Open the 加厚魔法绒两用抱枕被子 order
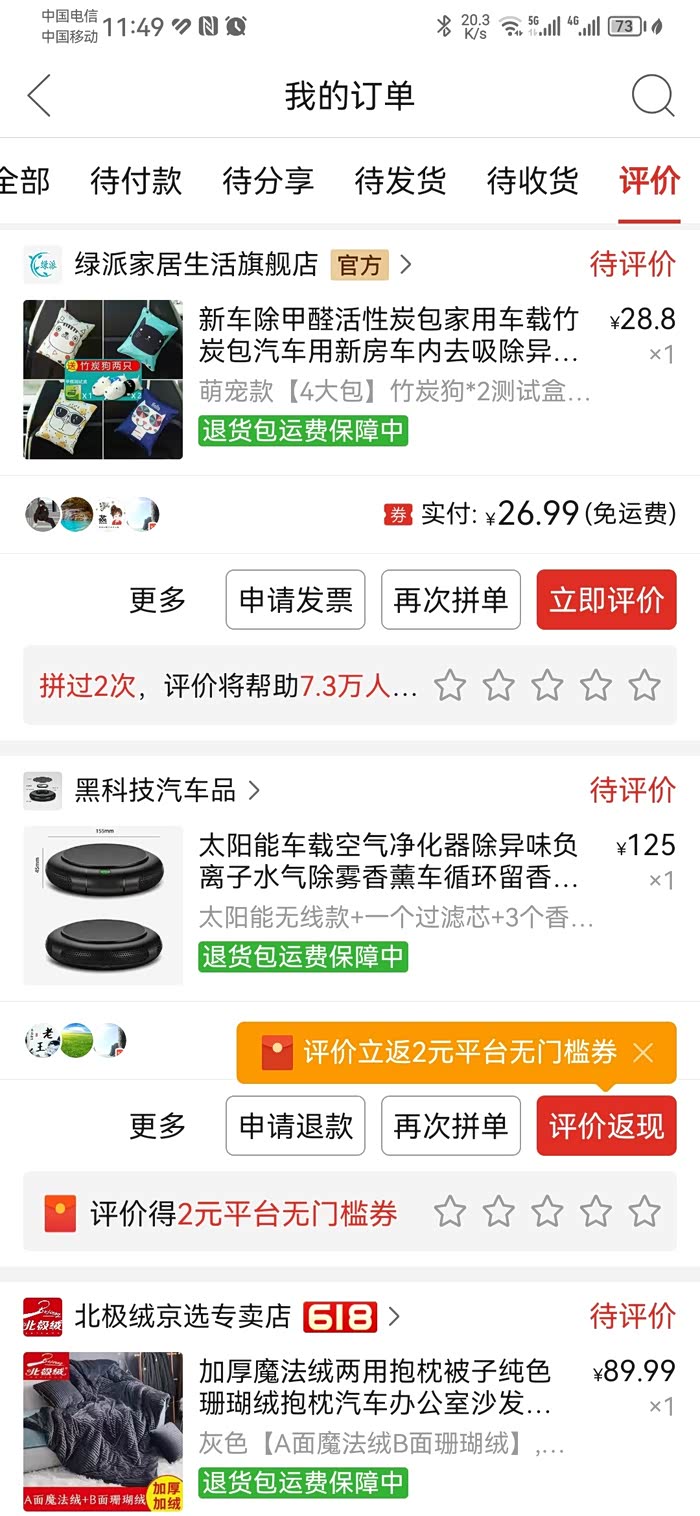 tap(375, 1386)
